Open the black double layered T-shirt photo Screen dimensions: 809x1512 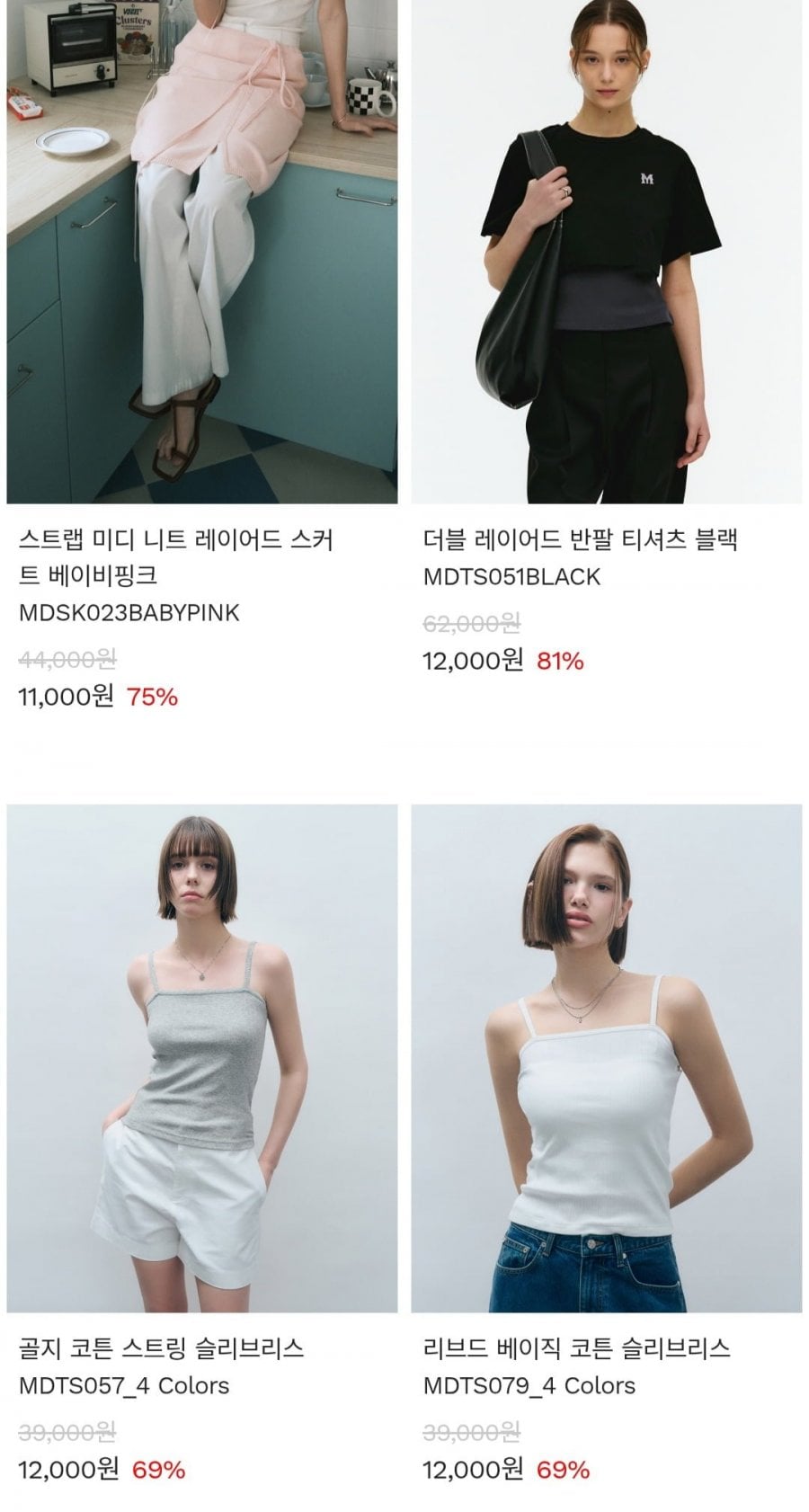(x=607, y=252)
